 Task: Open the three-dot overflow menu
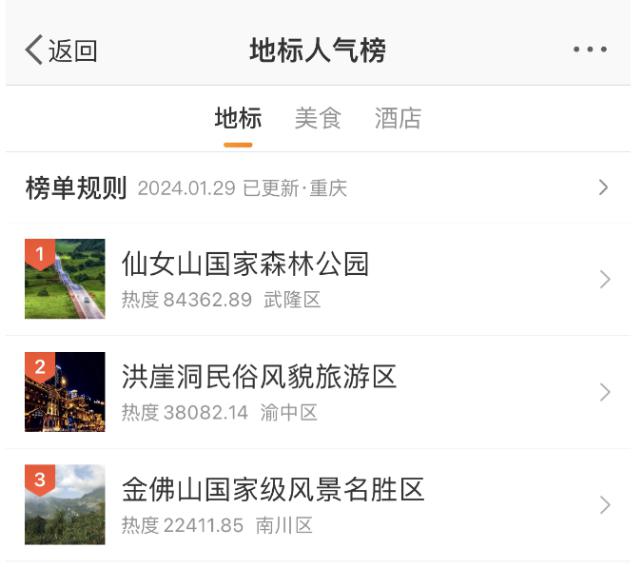pos(589,50)
